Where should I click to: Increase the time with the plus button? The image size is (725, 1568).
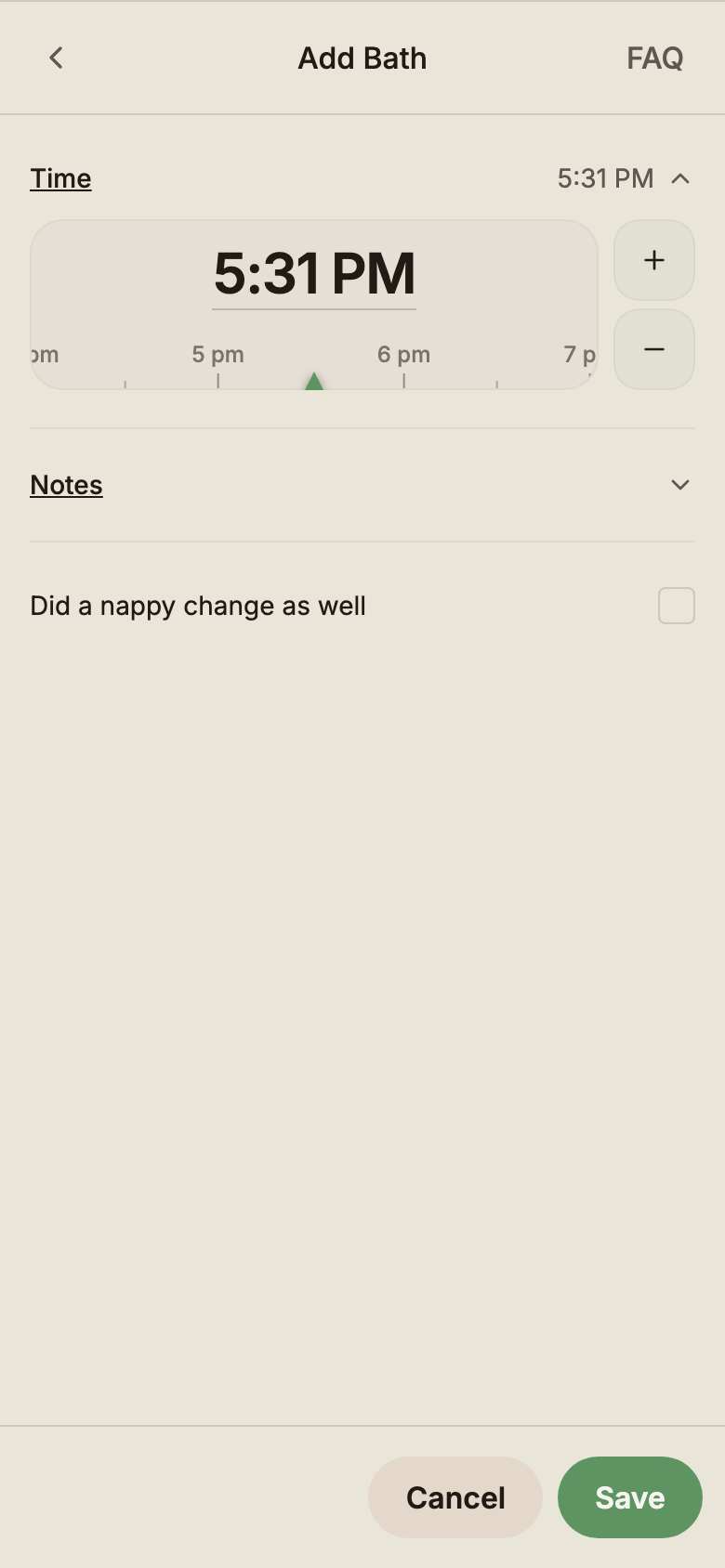[x=654, y=260]
